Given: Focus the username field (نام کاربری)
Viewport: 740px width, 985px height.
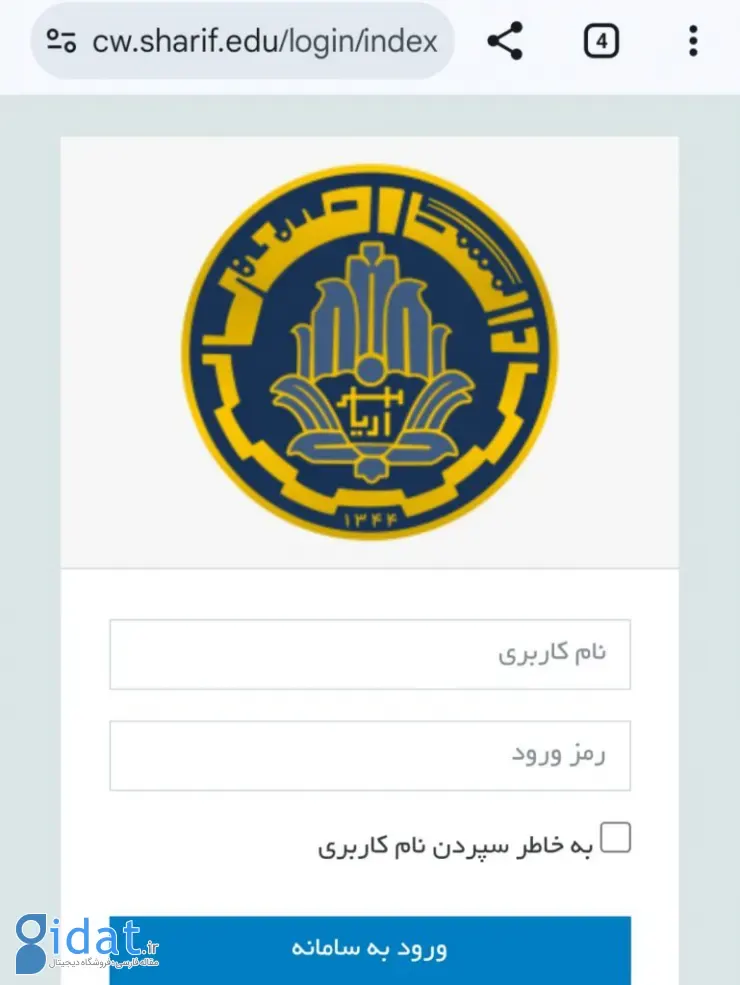Looking at the screenshot, I should click(370, 654).
